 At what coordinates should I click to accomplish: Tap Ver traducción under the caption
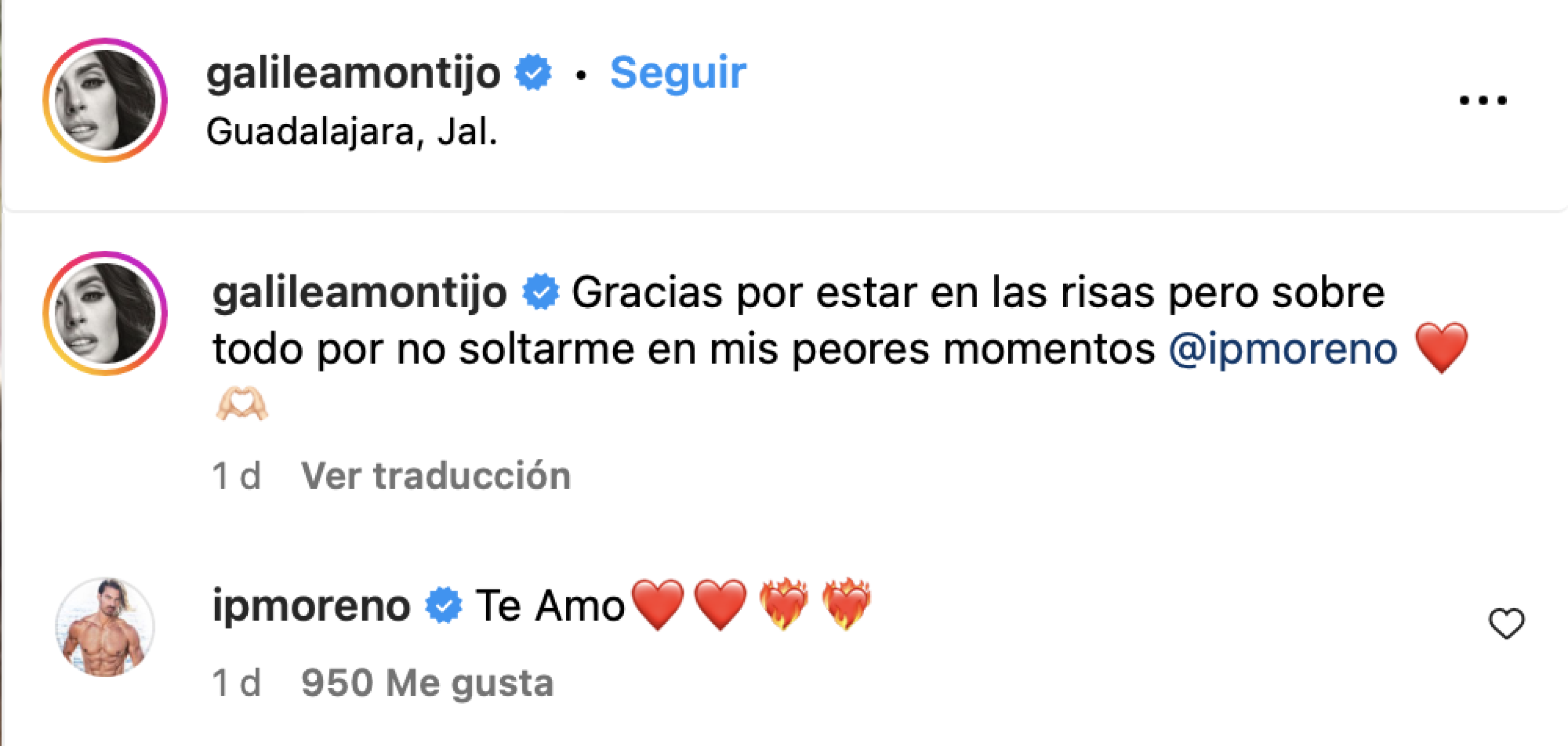point(436,476)
